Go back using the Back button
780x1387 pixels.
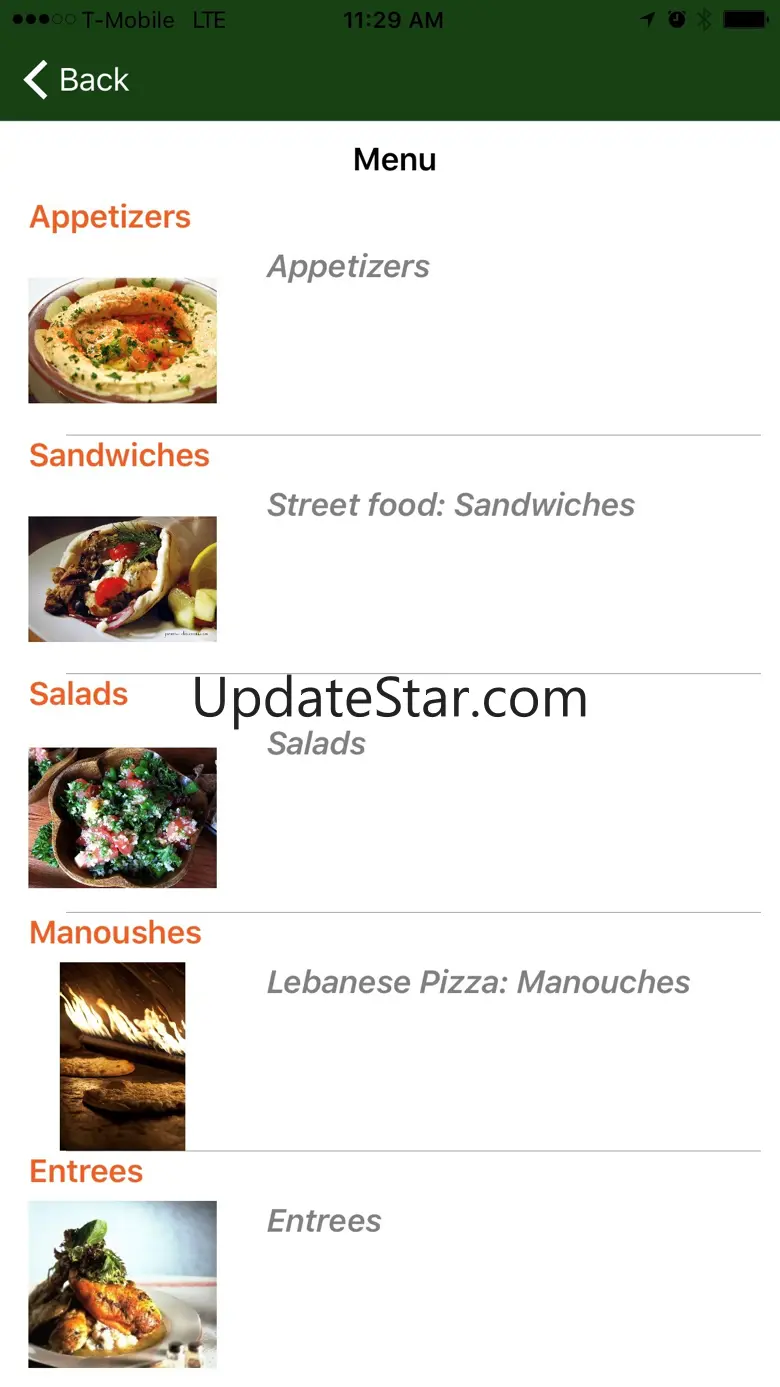77,80
